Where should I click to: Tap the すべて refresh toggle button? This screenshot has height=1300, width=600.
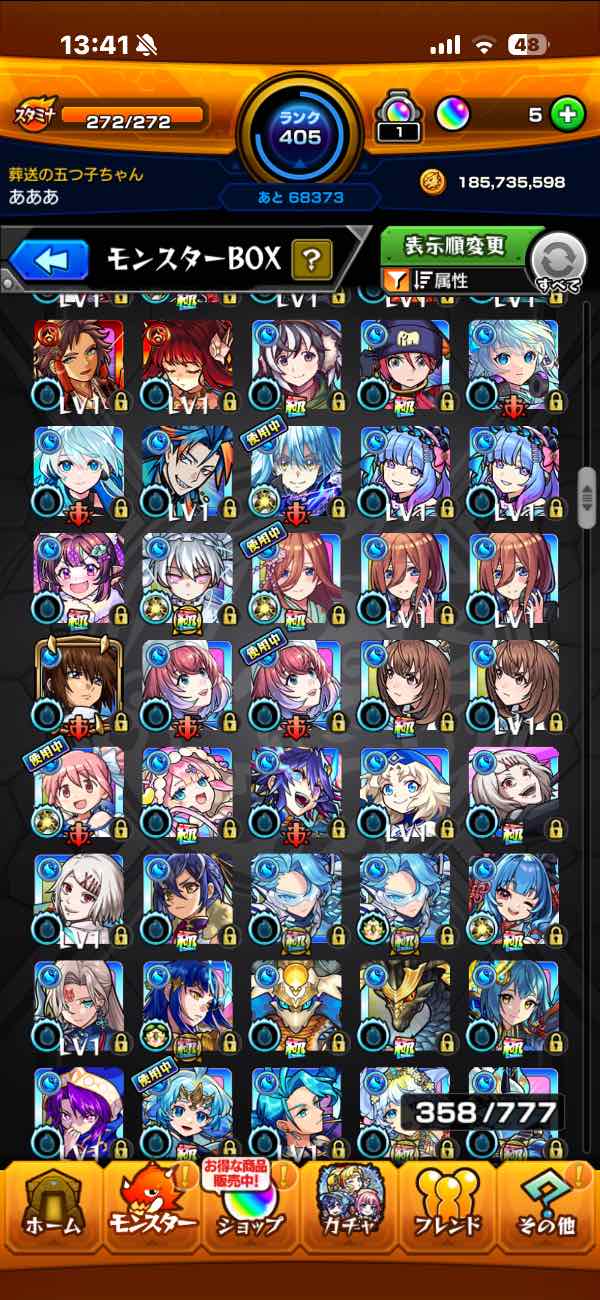pos(558,261)
